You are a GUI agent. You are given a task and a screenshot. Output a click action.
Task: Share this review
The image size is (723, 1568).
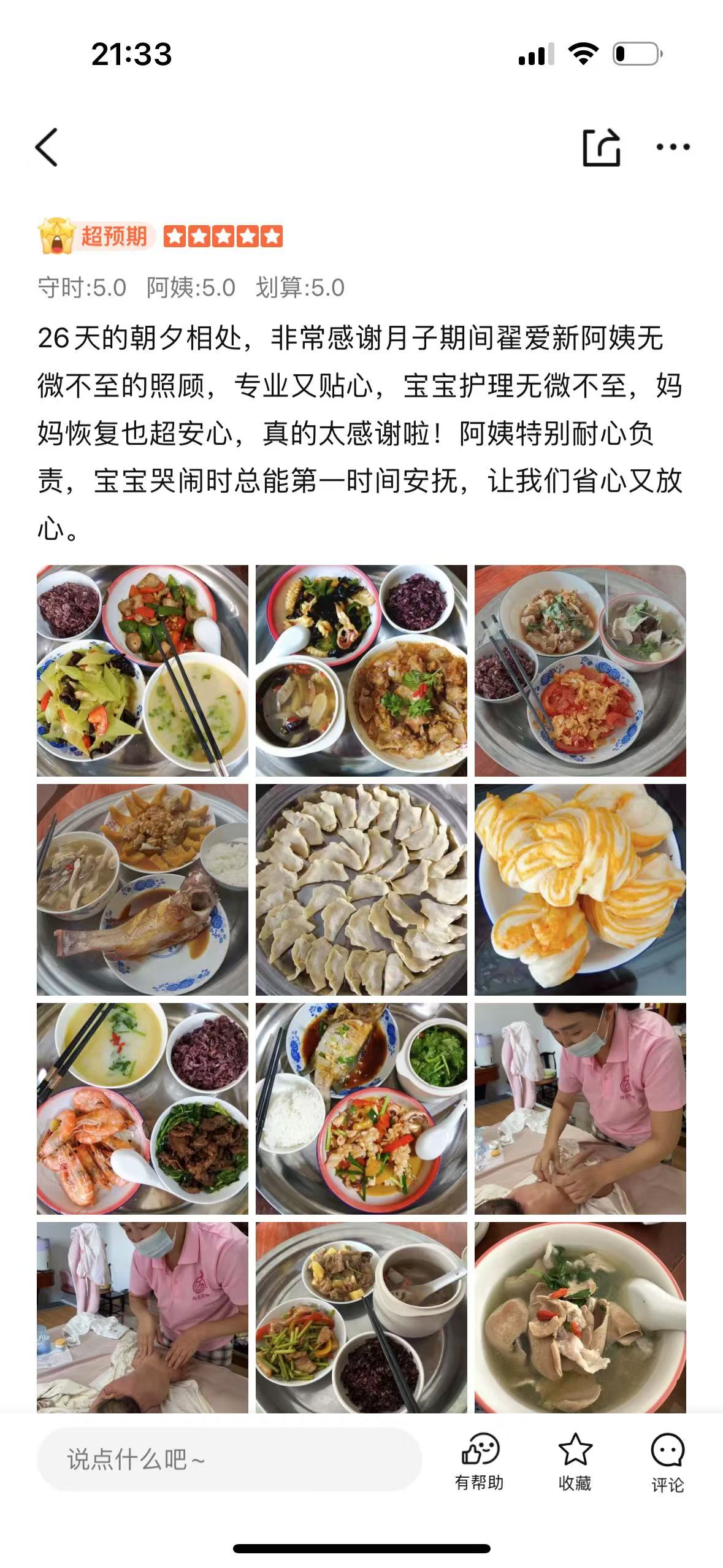(x=601, y=147)
